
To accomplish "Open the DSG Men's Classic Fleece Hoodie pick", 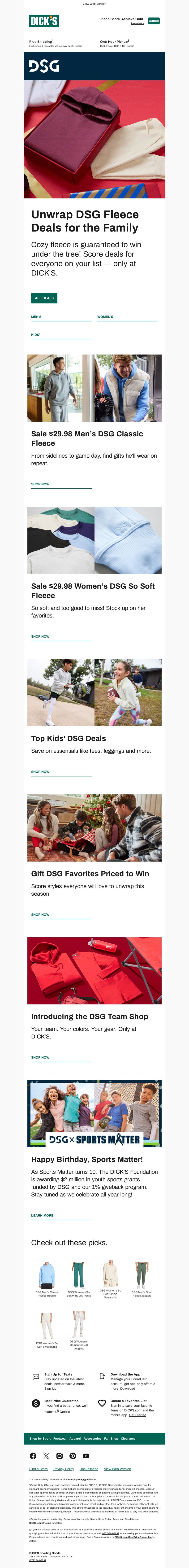I will (x=47, y=1279).
